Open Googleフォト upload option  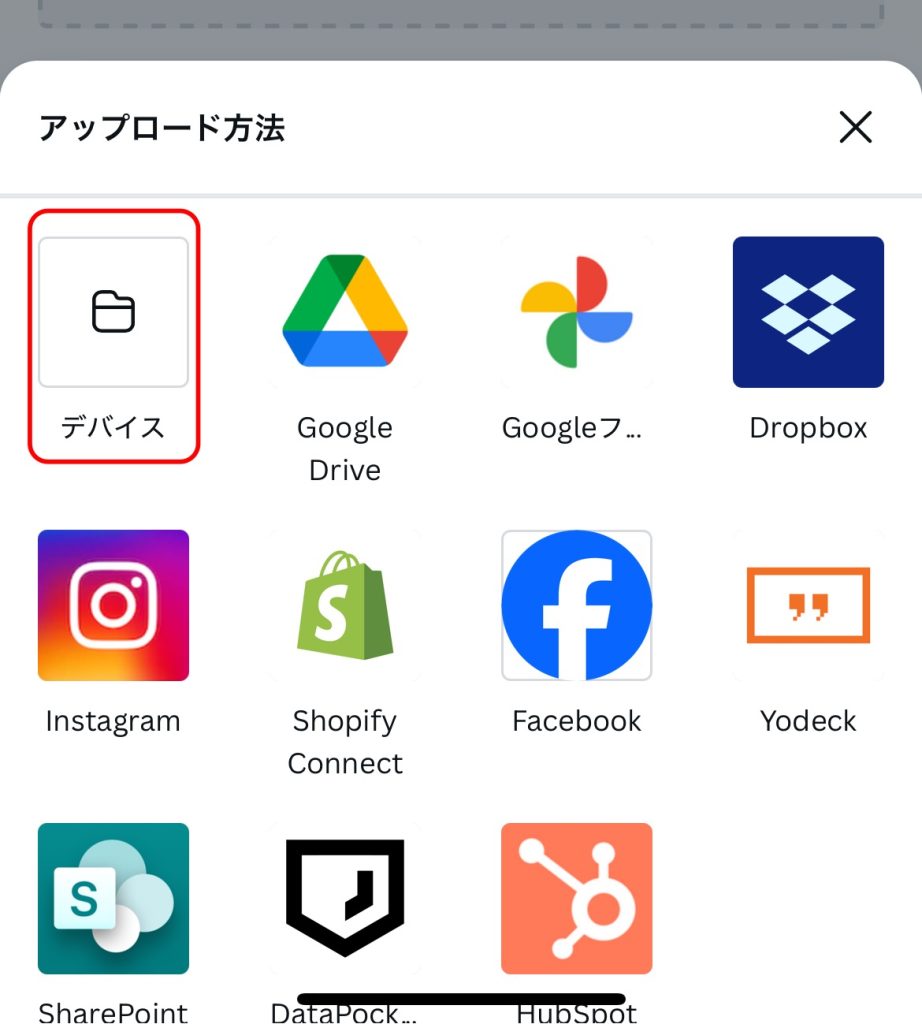[x=576, y=312]
